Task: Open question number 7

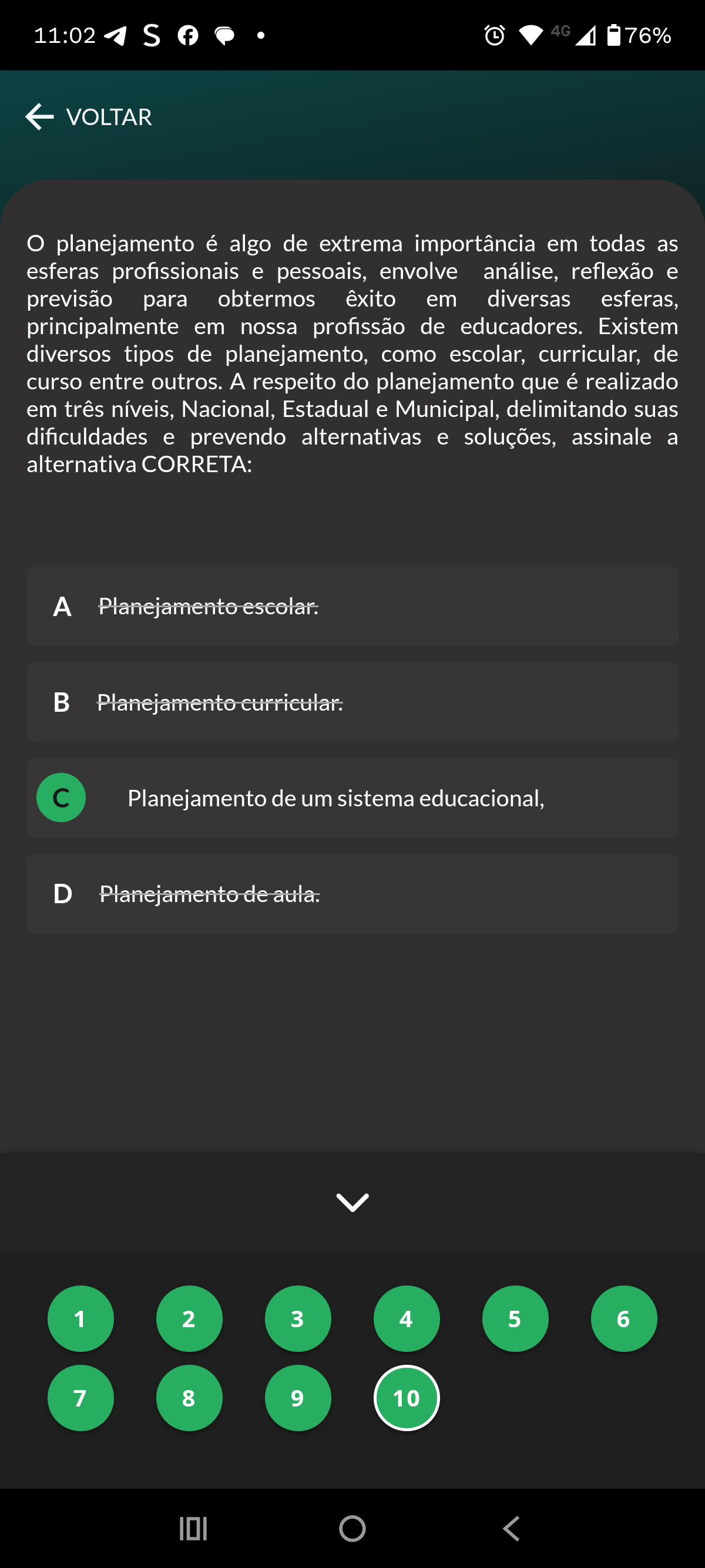Action: 80,1398
